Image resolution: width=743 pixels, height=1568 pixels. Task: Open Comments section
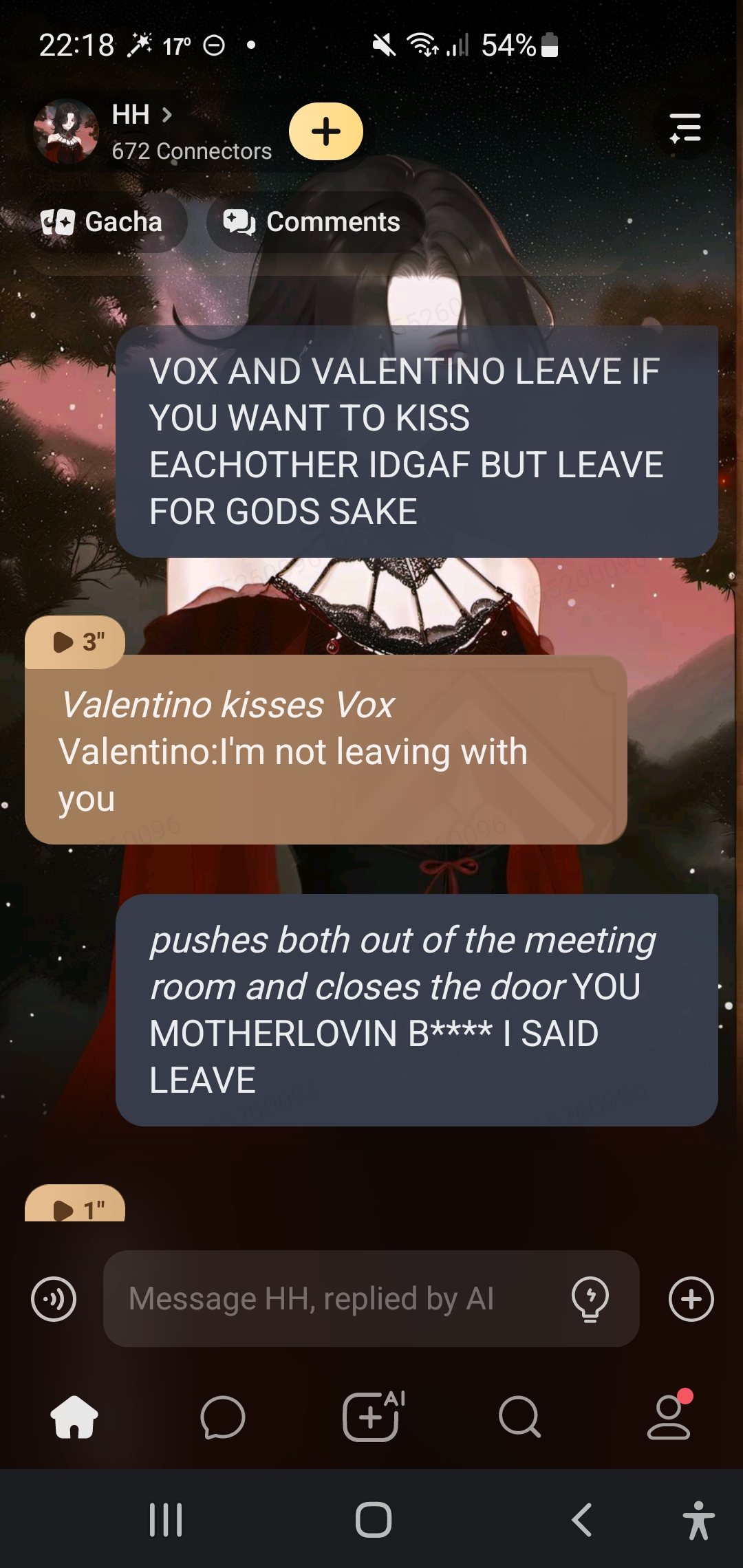[313, 222]
